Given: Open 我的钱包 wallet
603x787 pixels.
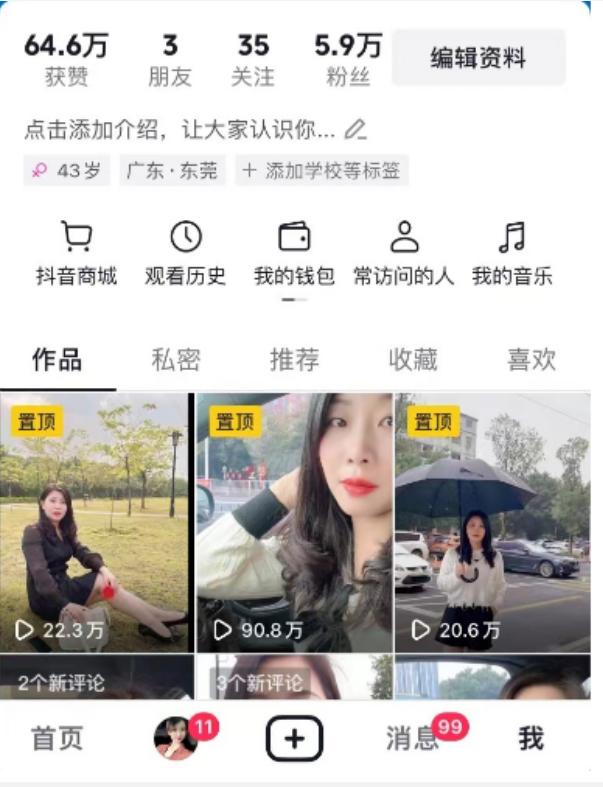Looking at the screenshot, I should point(294,255).
